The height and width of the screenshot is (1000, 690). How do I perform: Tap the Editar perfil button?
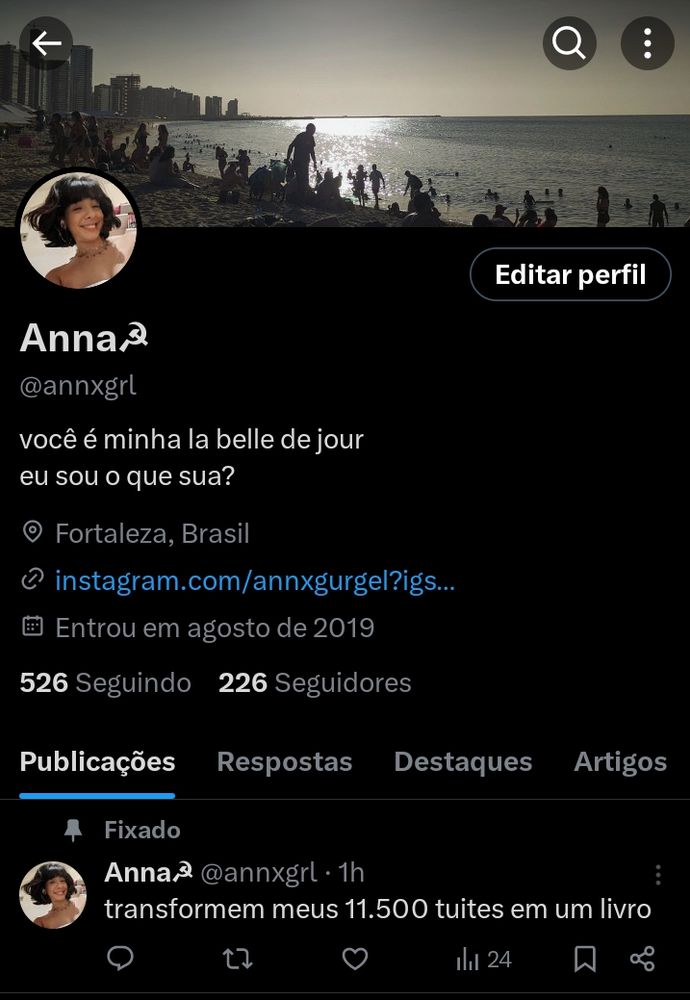point(570,274)
